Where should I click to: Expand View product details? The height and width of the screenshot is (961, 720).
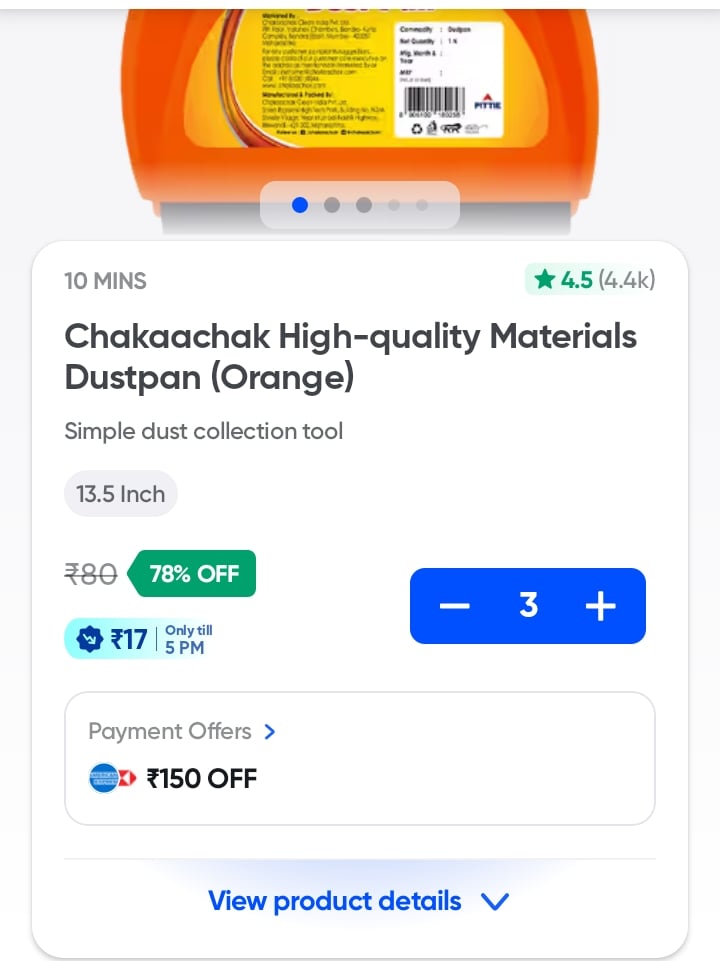click(359, 901)
